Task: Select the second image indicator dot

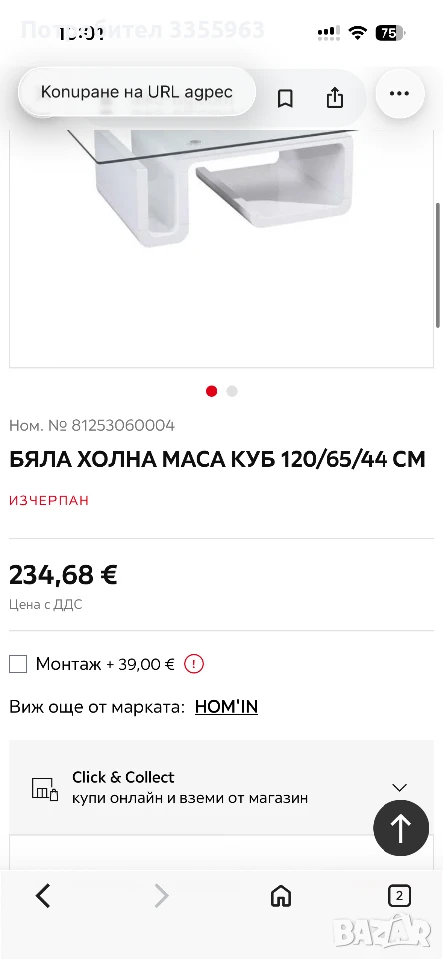Action: tap(232, 391)
